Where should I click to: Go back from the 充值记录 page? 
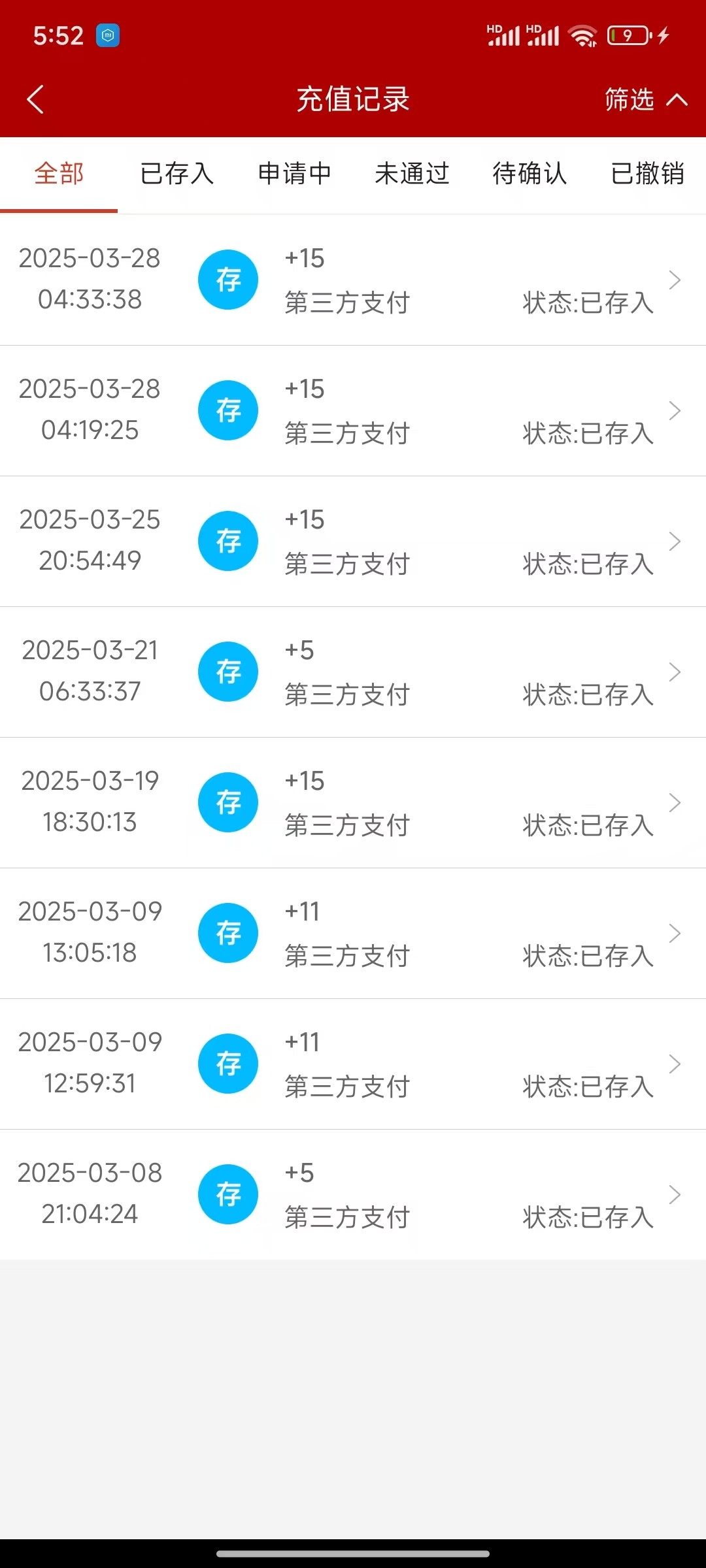(x=35, y=99)
